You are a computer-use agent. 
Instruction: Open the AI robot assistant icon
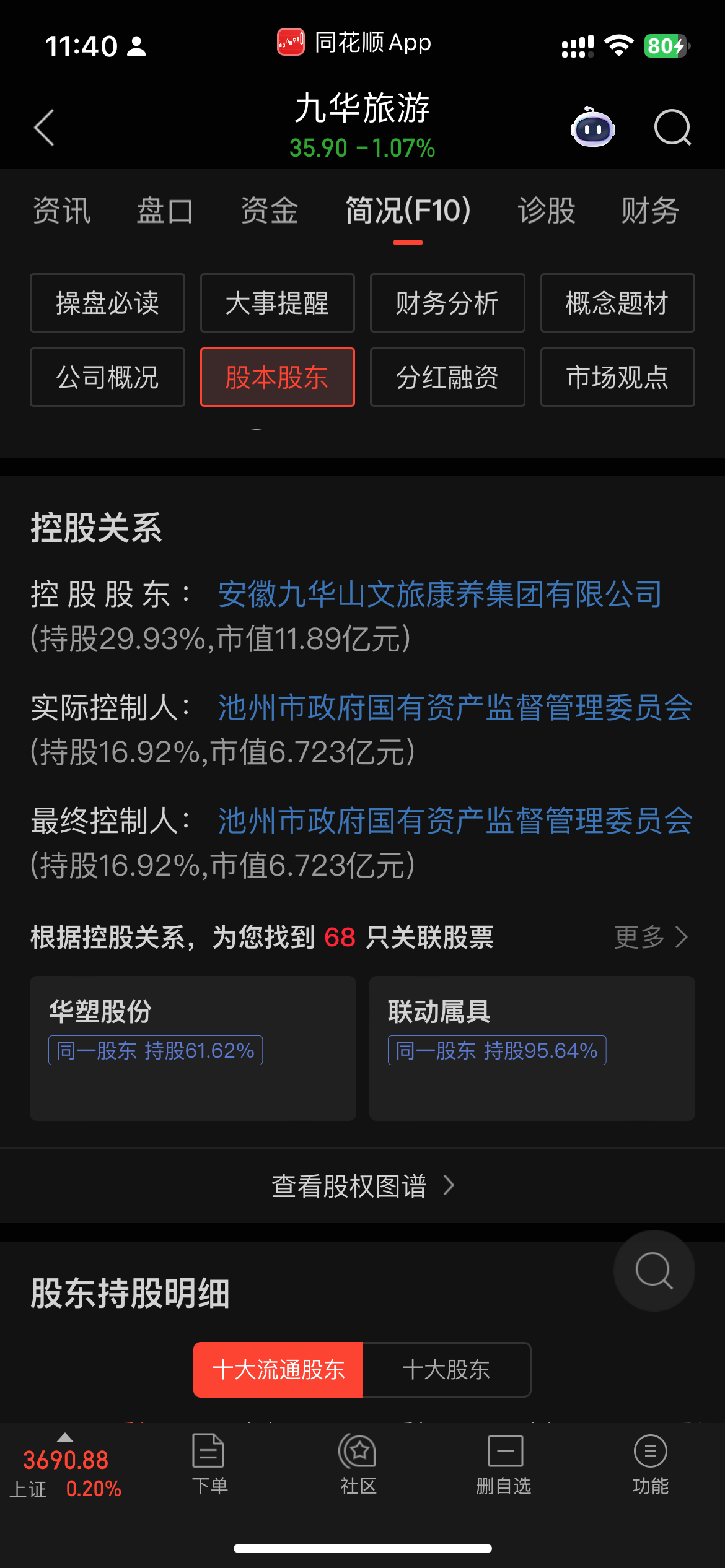pyautogui.click(x=592, y=128)
